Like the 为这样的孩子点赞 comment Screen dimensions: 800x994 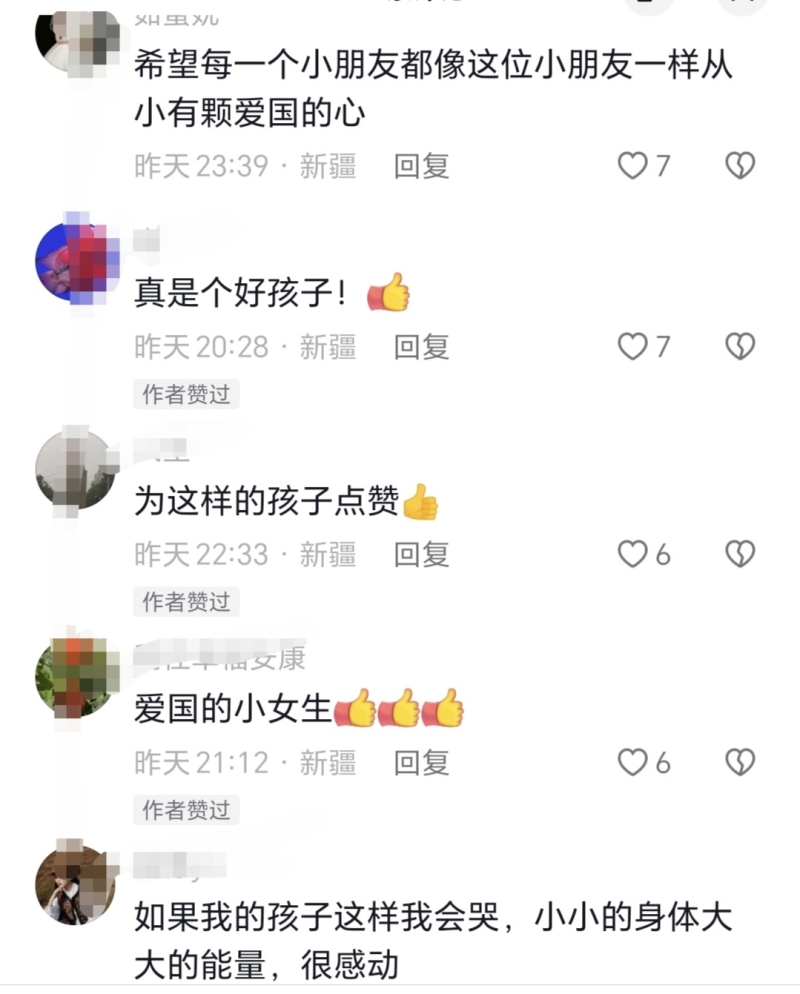click(x=633, y=553)
